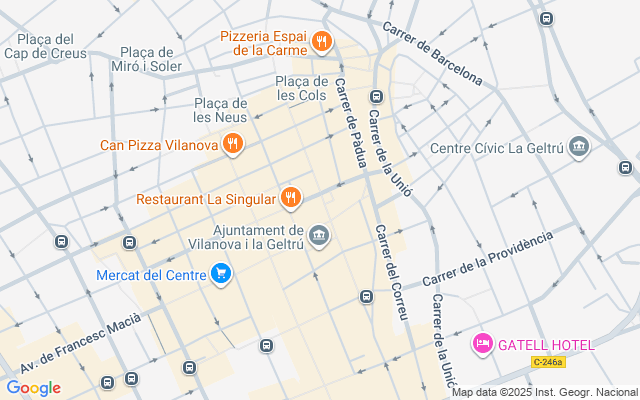Open the Google logo link
The height and width of the screenshot is (400, 640).
(33, 387)
